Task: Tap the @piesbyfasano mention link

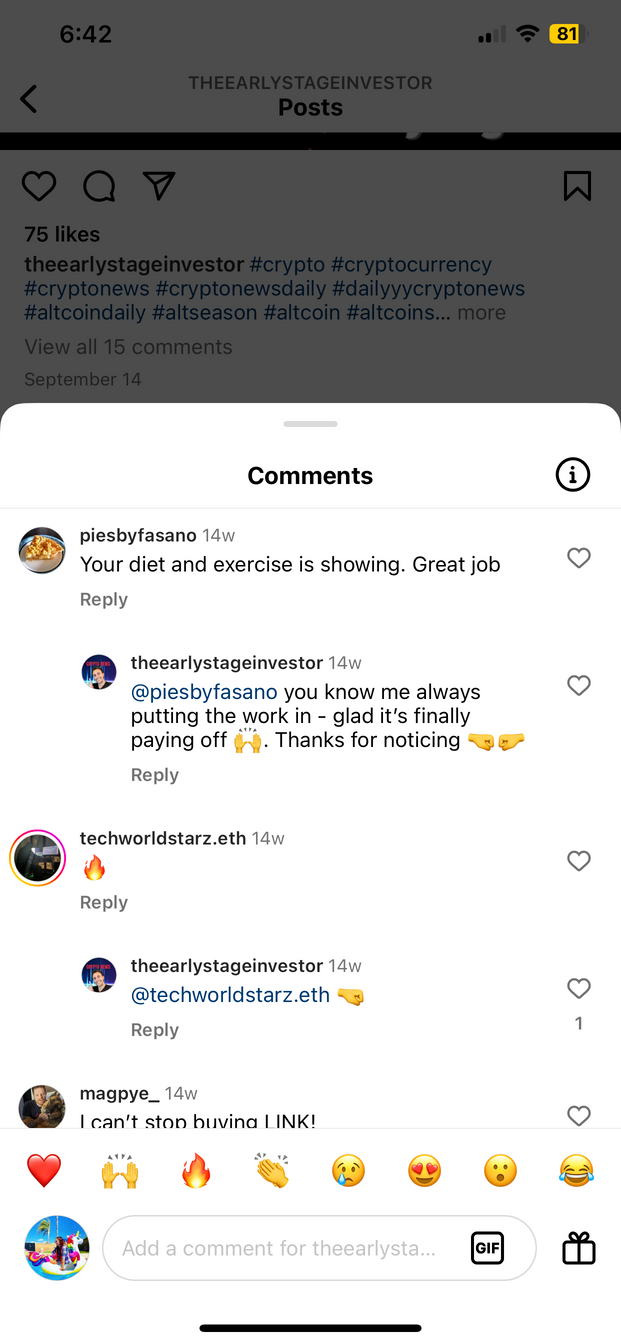Action: coord(204,692)
